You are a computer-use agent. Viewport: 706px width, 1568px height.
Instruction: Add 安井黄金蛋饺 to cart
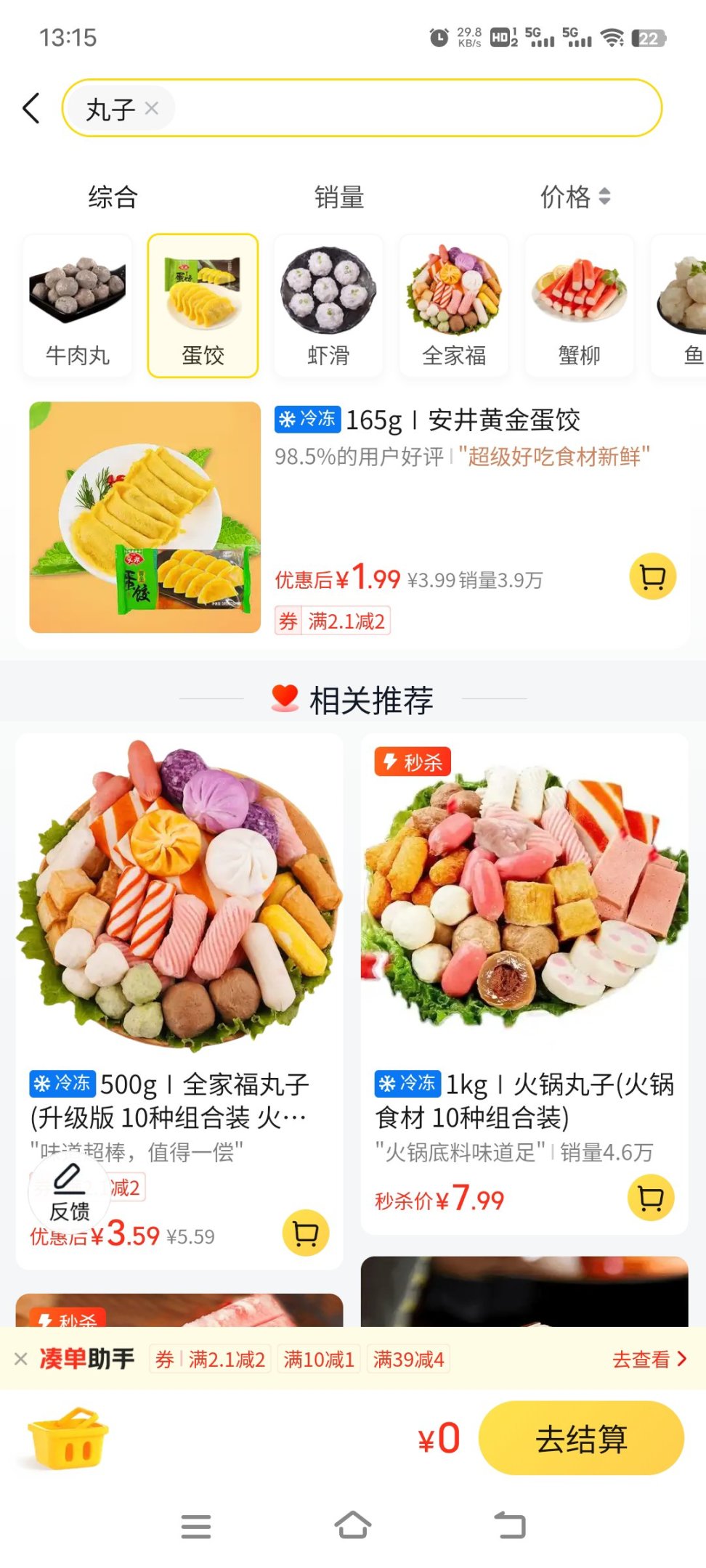pyautogui.click(x=652, y=577)
